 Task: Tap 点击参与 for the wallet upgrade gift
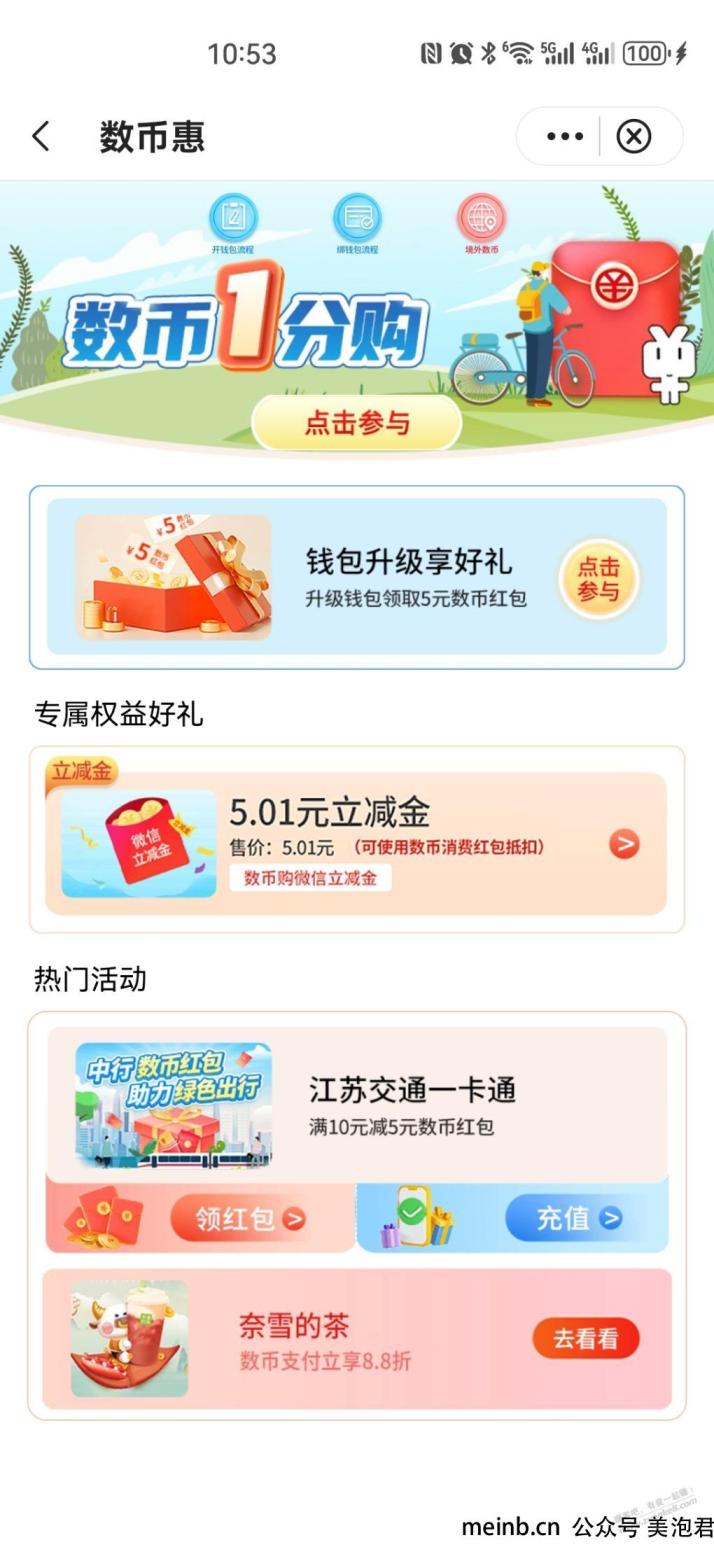click(598, 578)
